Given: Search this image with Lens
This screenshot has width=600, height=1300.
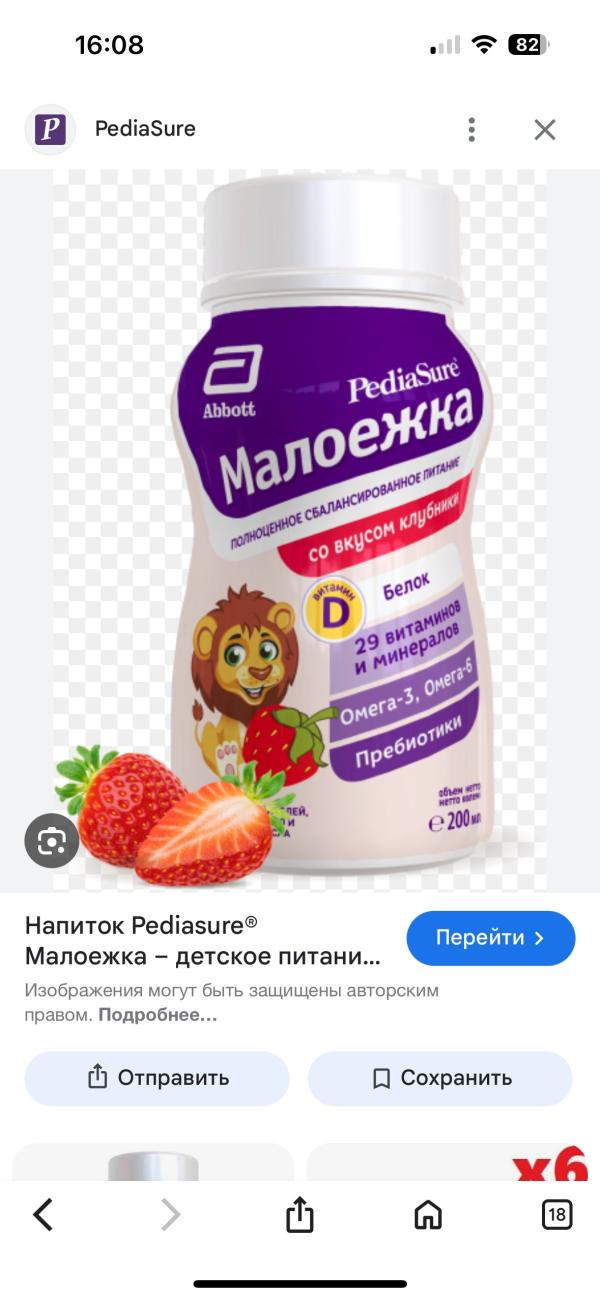Looking at the screenshot, I should click(51, 841).
